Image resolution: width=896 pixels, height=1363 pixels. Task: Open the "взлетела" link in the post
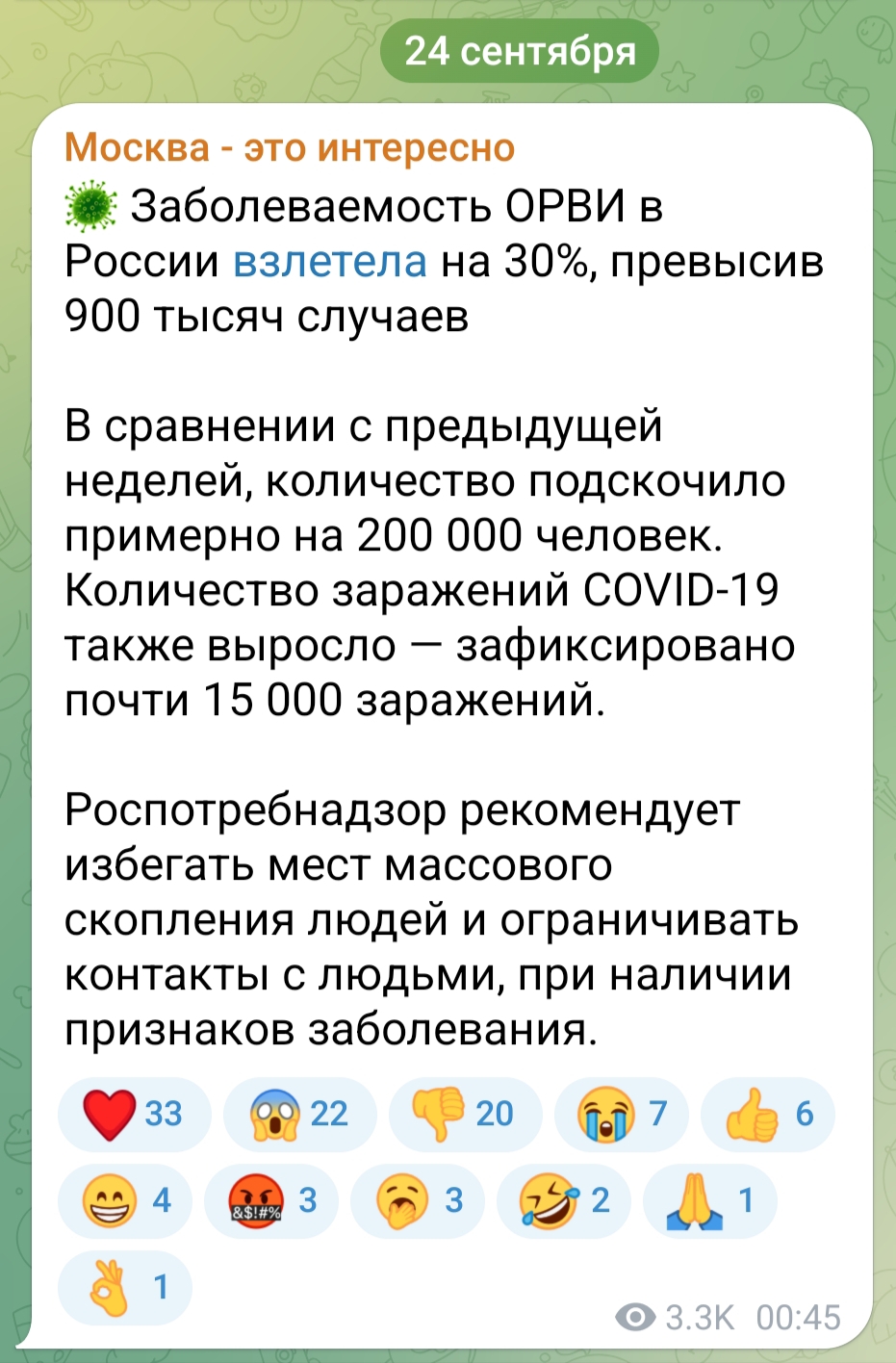330,262
